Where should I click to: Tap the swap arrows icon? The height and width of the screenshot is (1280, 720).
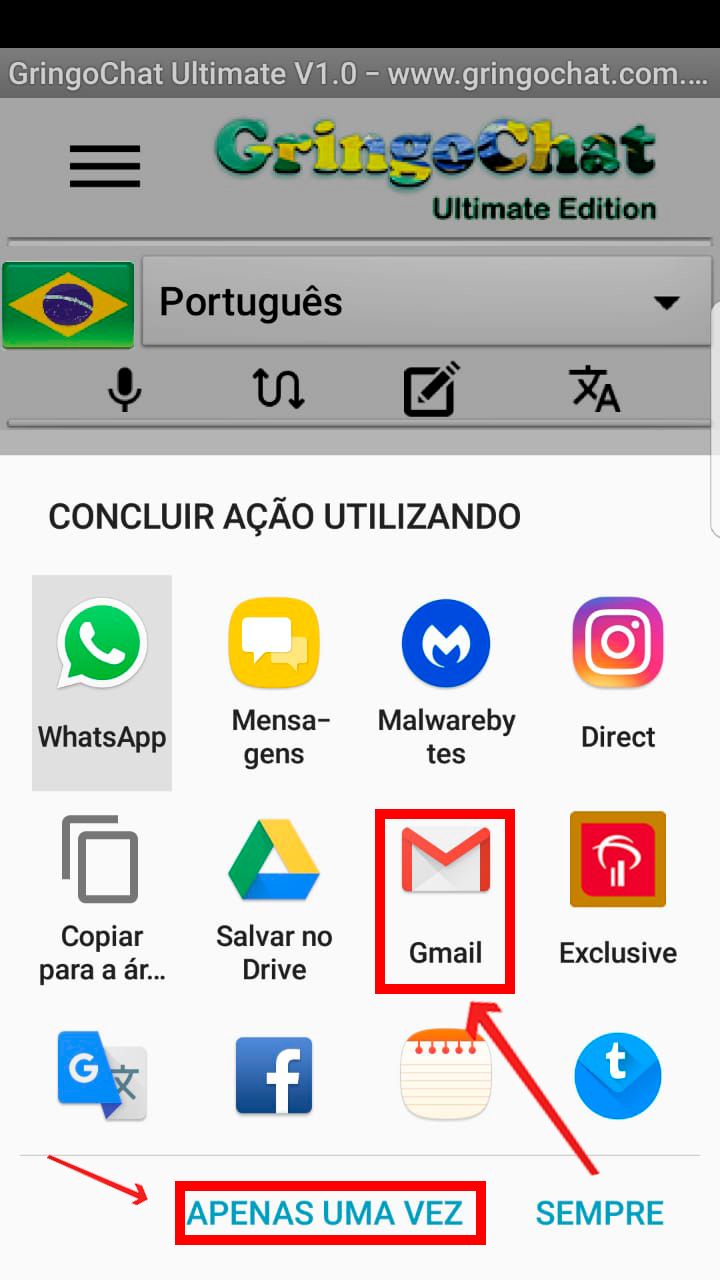[278, 389]
